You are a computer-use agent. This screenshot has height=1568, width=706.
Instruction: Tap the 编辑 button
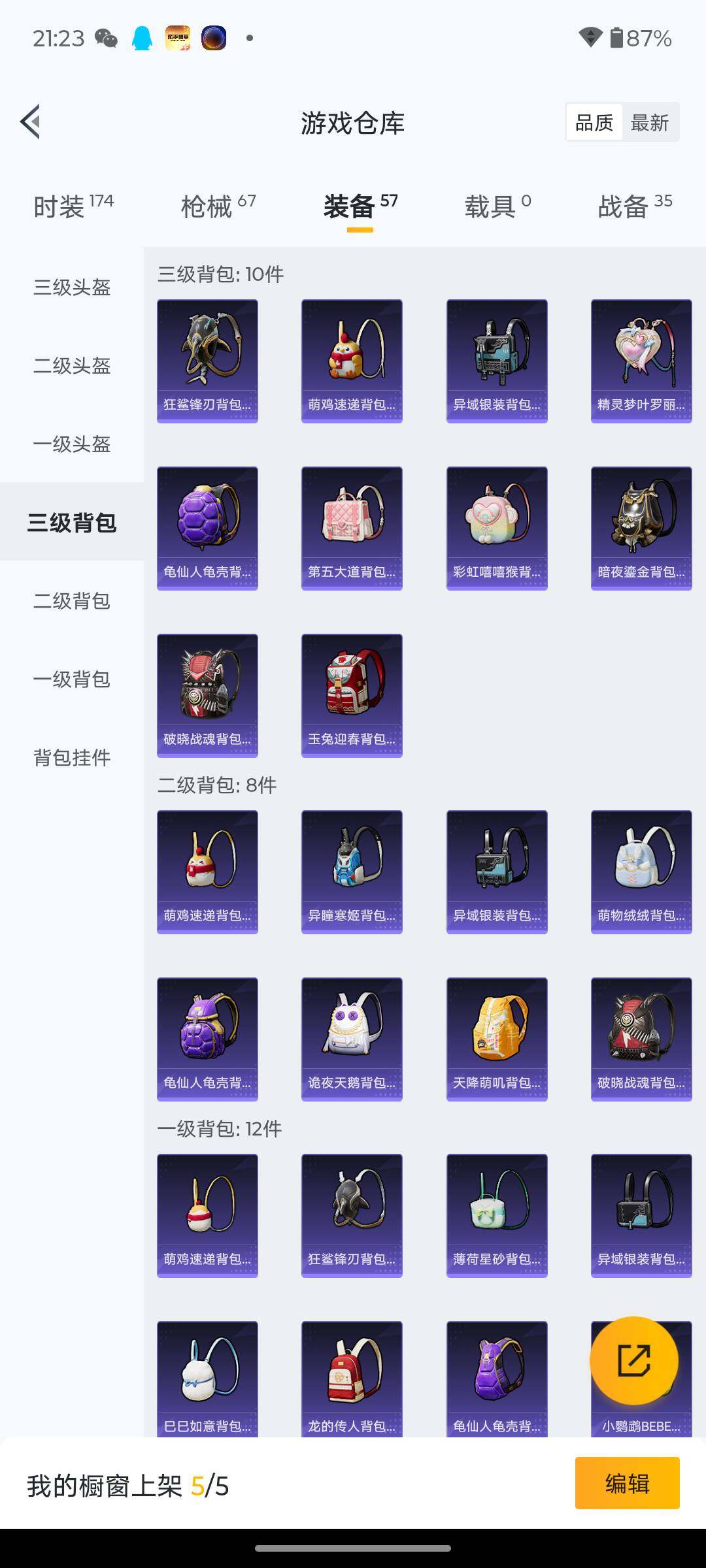pyautogui.click(x=627, y=1484)
